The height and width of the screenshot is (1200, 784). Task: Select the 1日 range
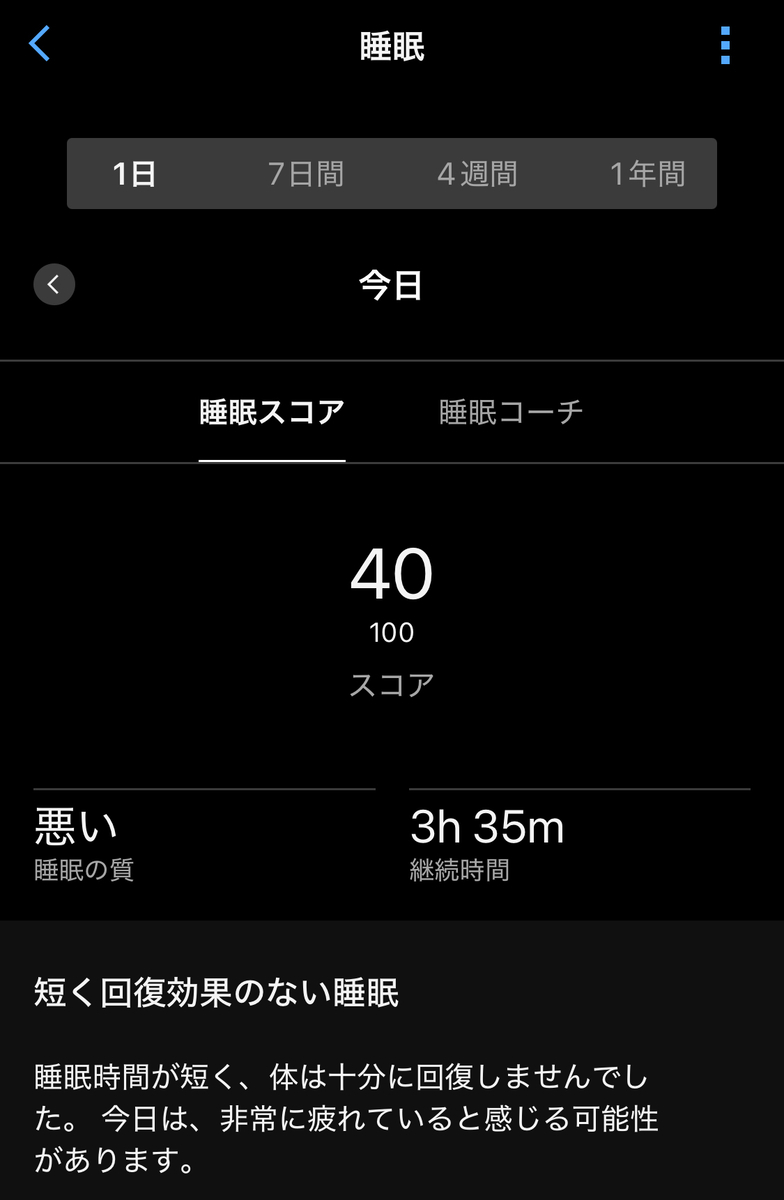coord(134,174)
